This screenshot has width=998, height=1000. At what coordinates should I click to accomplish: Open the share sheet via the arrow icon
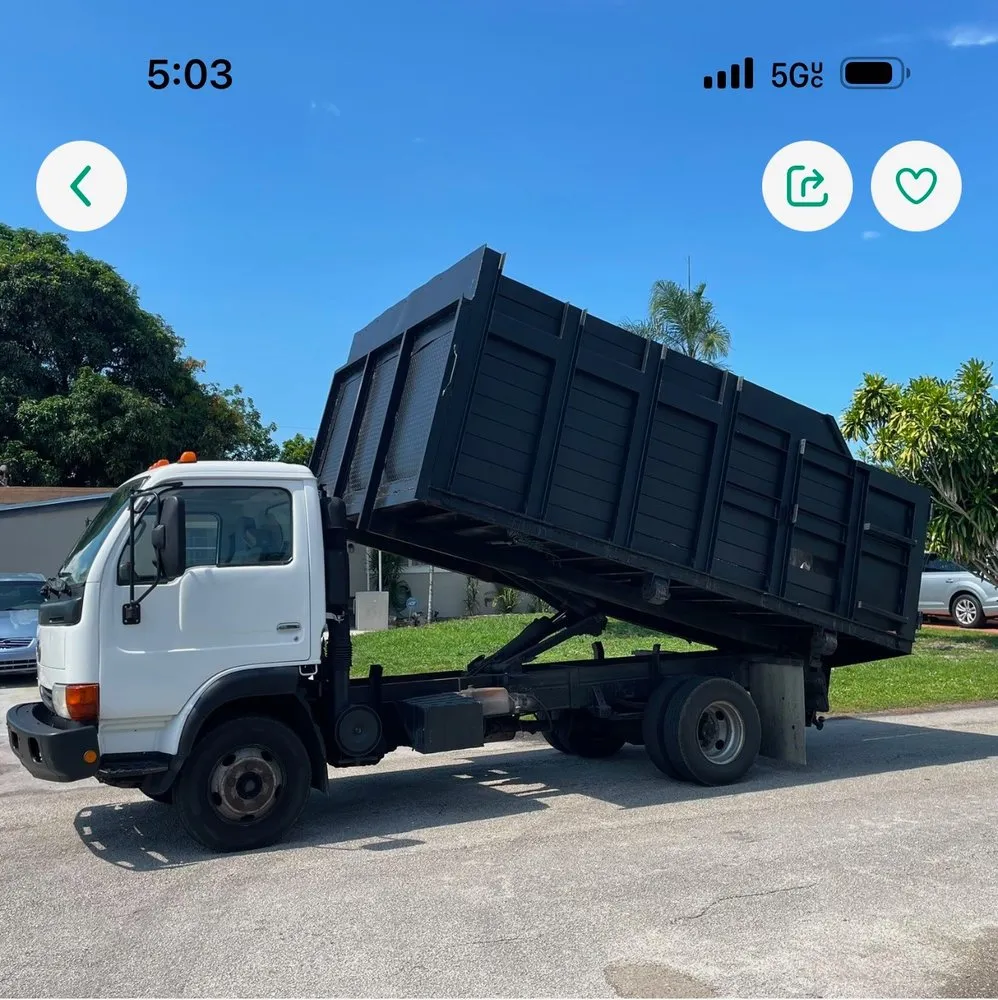tap(808, 185)
